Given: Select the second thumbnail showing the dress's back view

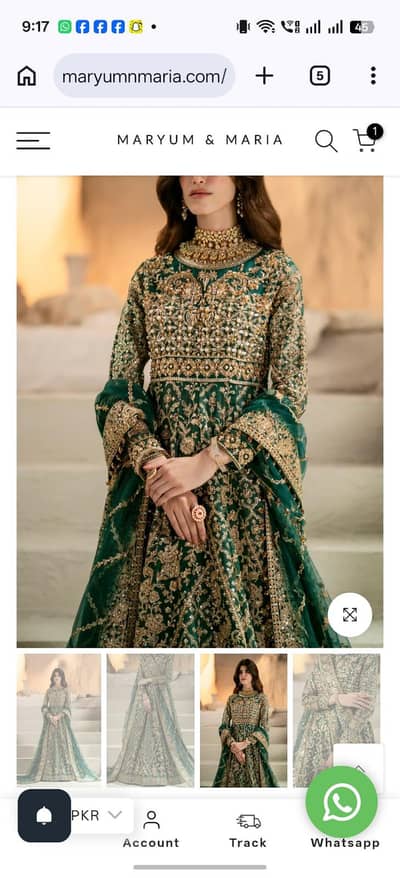Looking at the screenshot, I should tap(151, 720).
